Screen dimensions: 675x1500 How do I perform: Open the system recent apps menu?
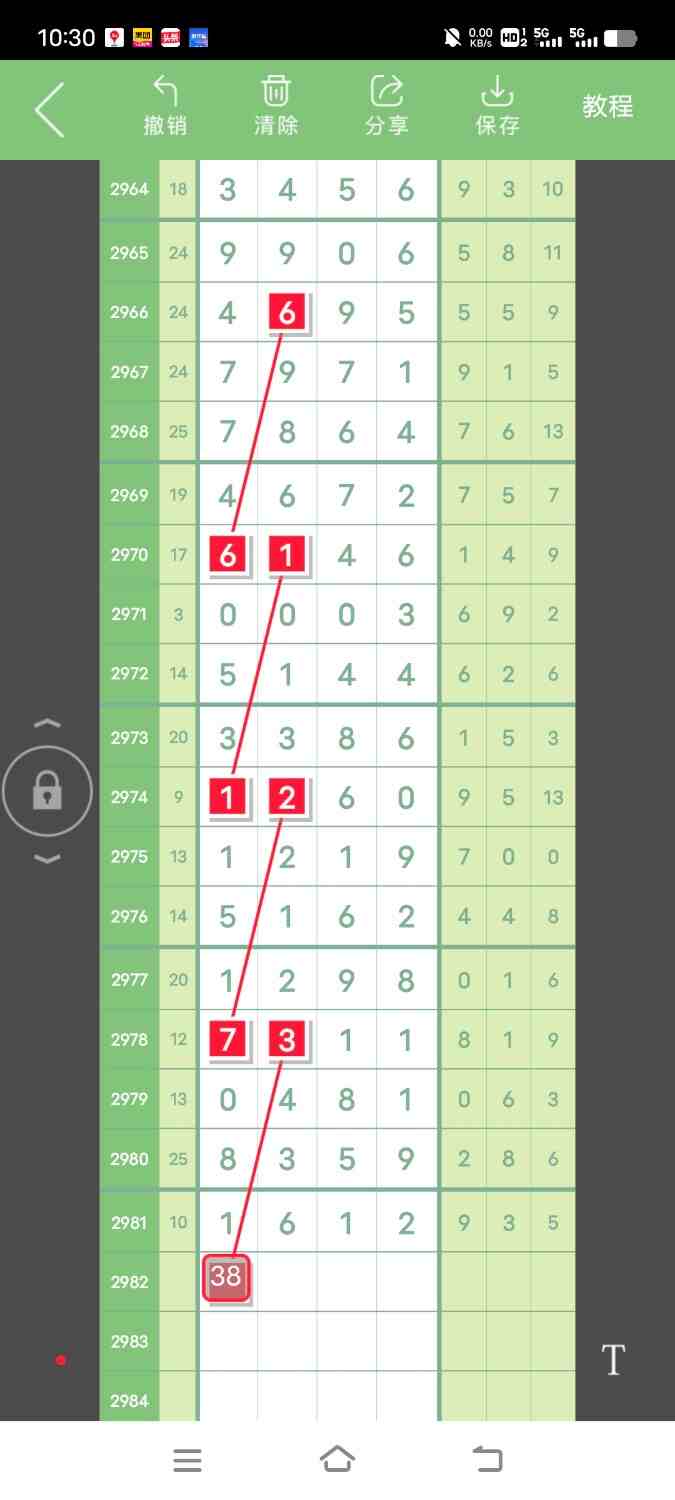(x=187, y=1460)
